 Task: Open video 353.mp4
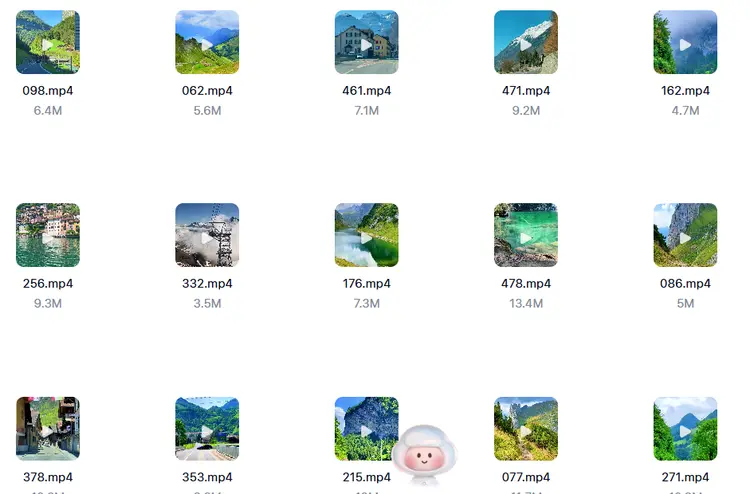207,429
